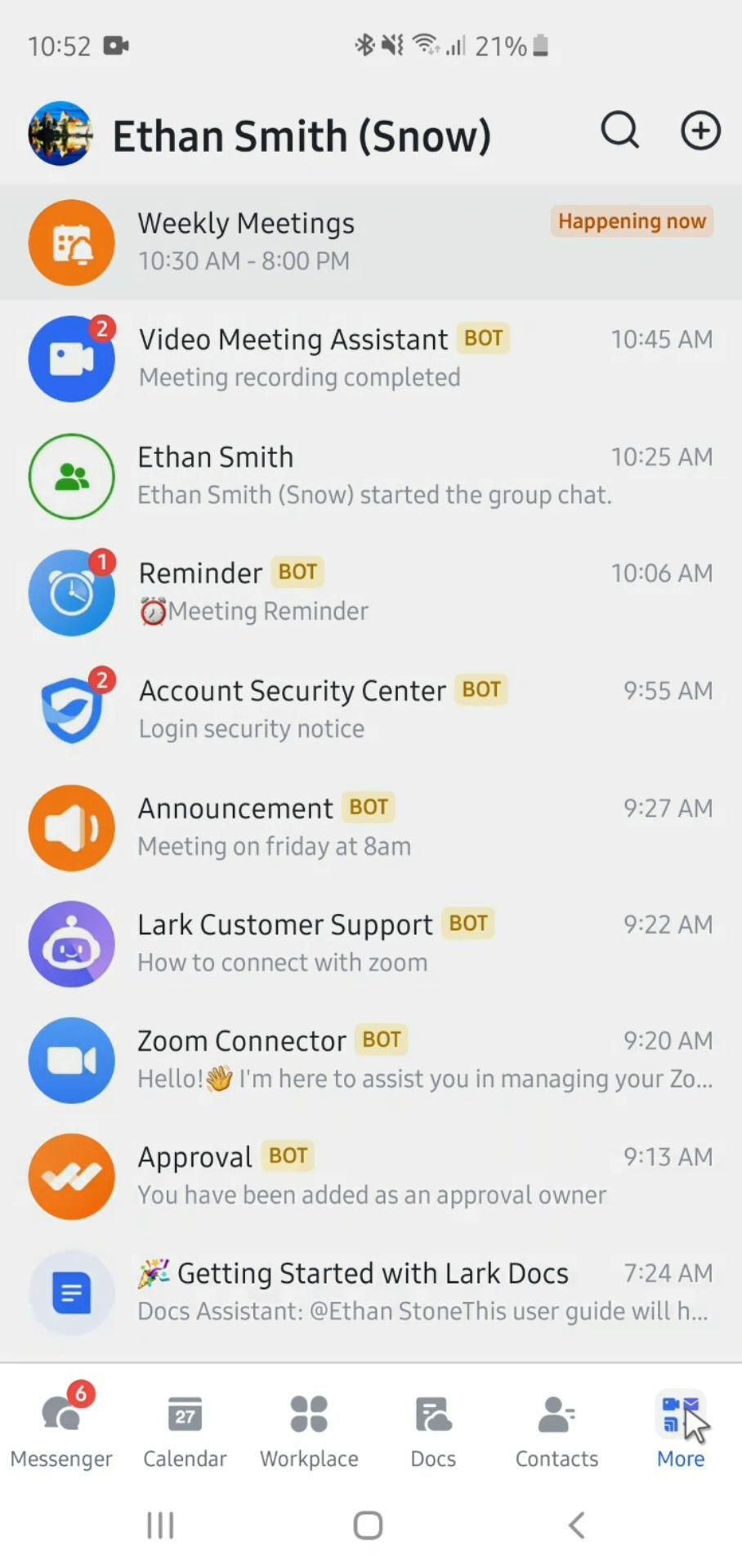Image resolution: width=742 pixels, height=1568 pixels.
Task: Switch to the Messenger tab
Action: 61,1431
